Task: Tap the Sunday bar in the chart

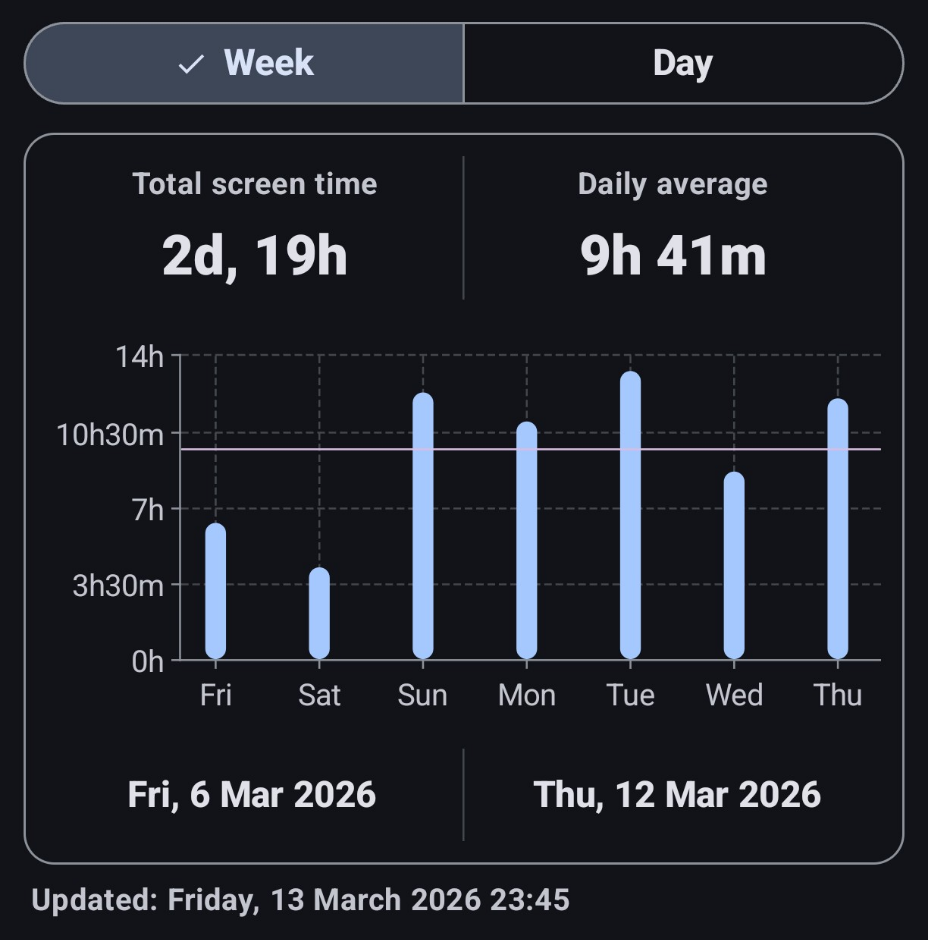Action: click(423, 526)
